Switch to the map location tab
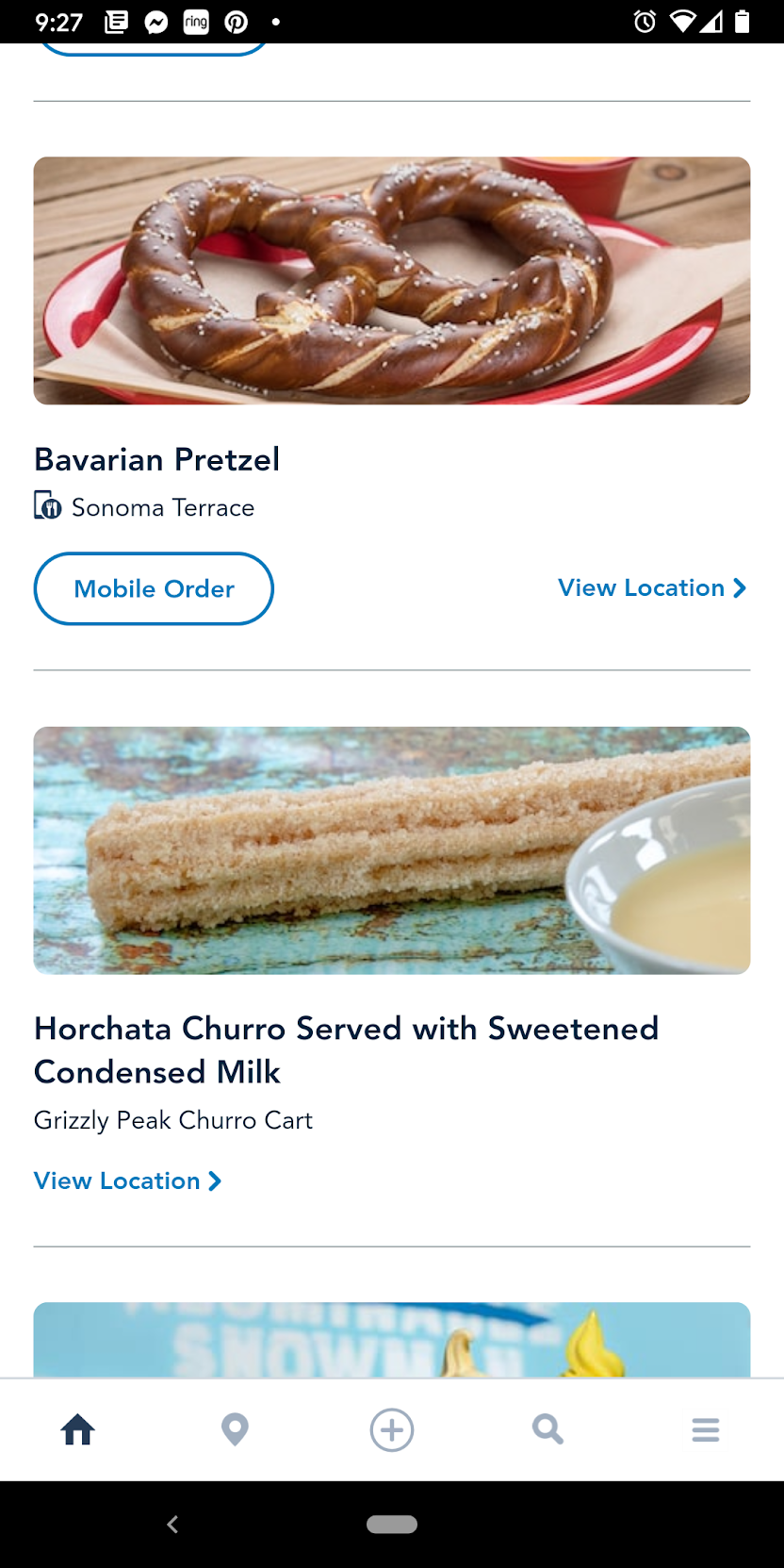 235,1429
